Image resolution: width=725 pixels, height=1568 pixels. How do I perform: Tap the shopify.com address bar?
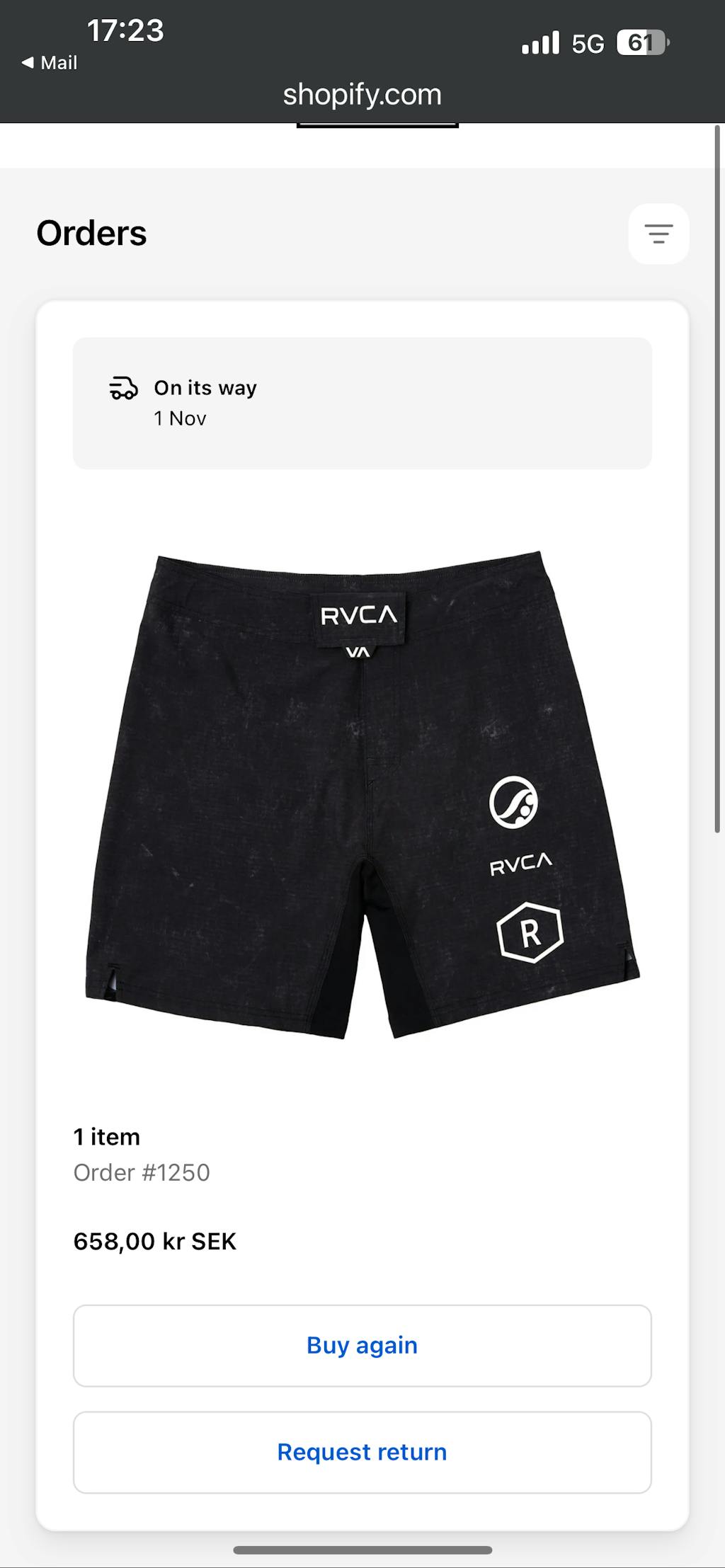pos(362,95)
